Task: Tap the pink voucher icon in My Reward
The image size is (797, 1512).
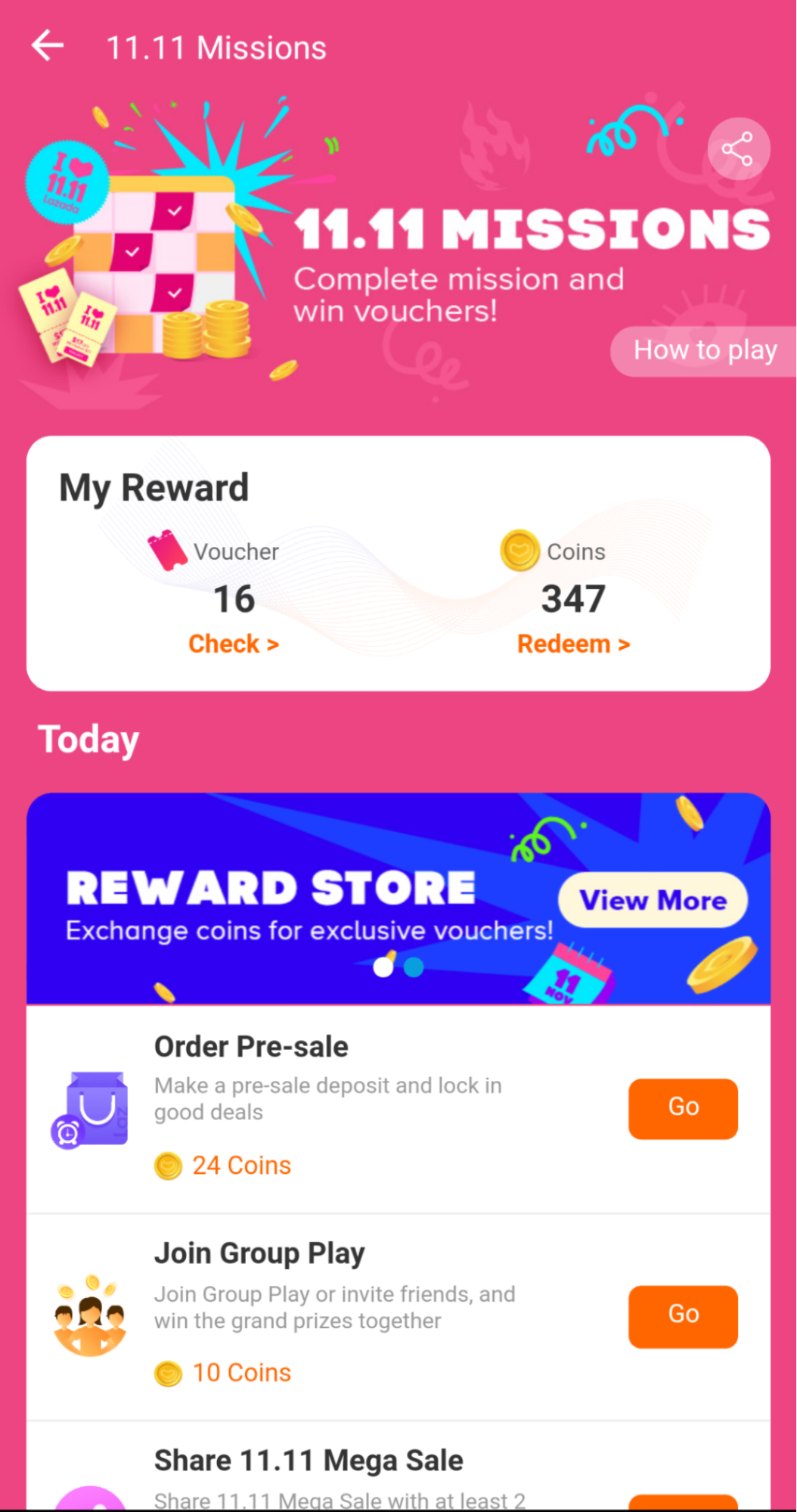Action: point(168,551)
